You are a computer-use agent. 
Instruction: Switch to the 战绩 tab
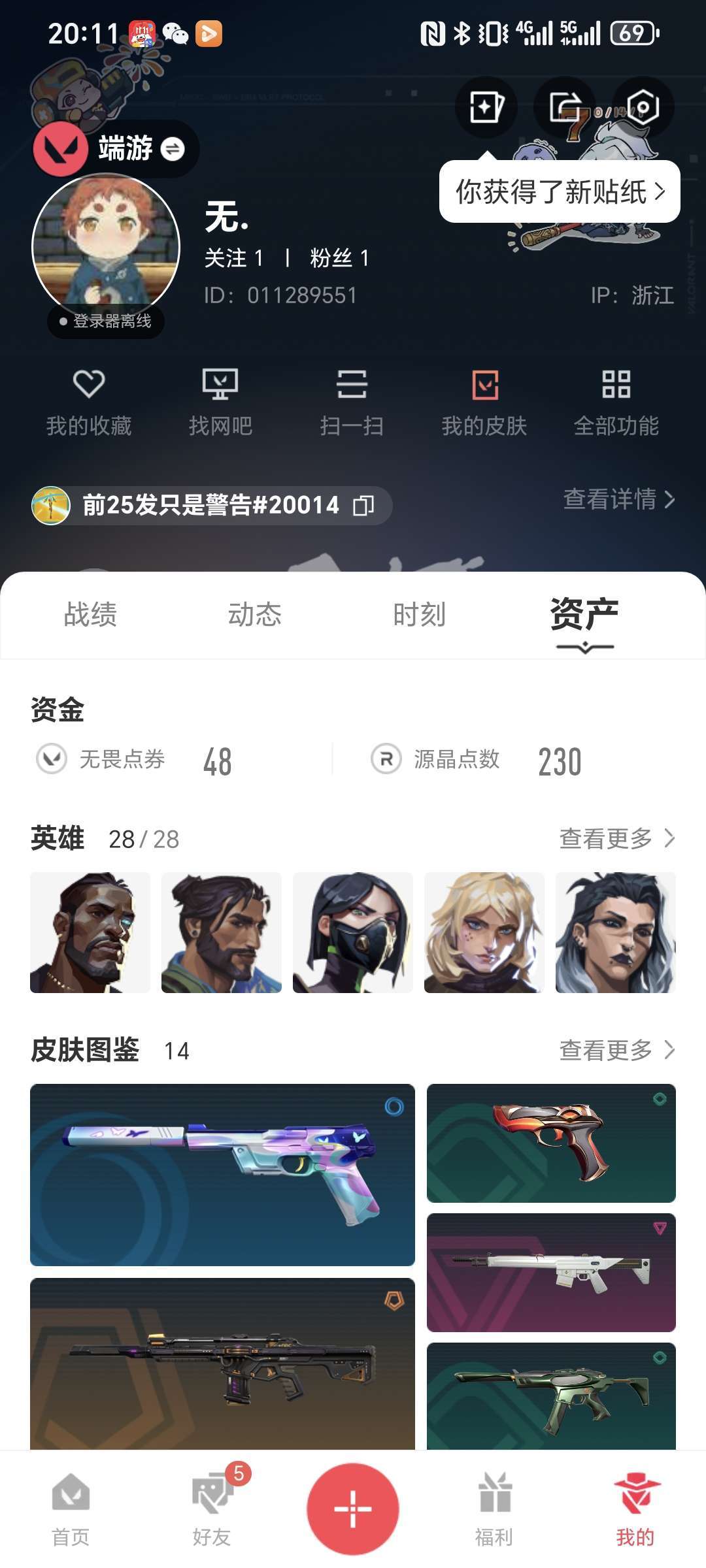click(90, 615)
